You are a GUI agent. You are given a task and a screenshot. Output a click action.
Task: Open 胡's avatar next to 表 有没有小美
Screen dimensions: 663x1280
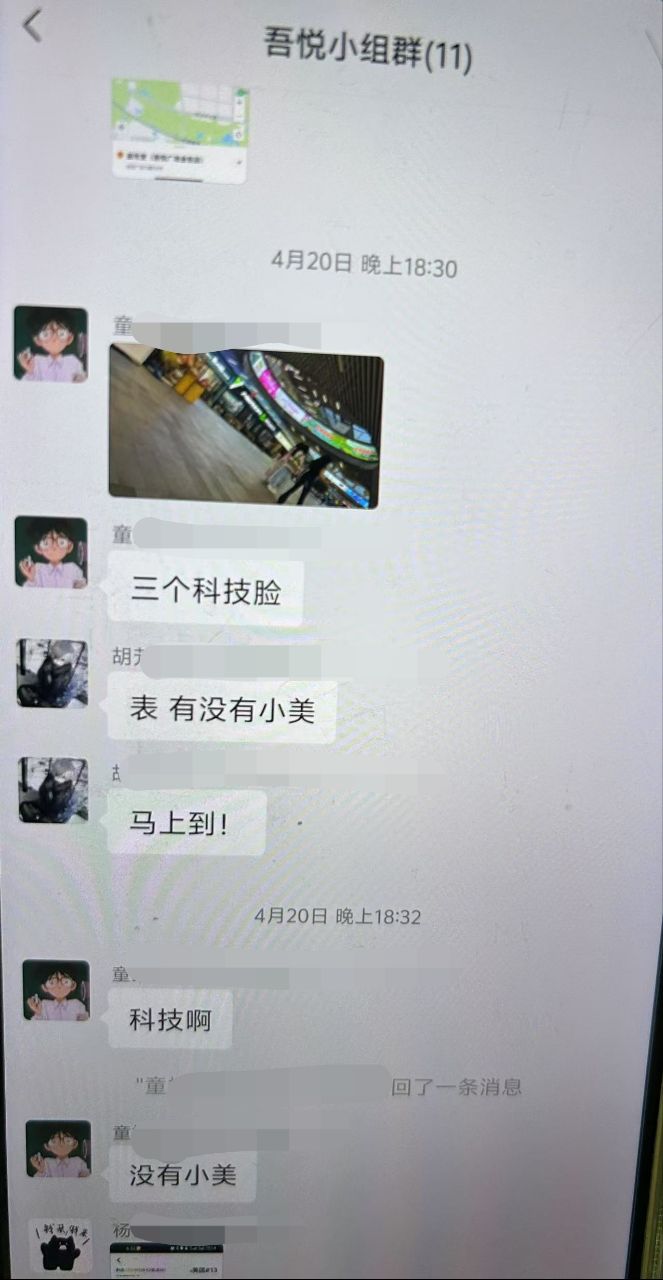[x=52, y=673]
